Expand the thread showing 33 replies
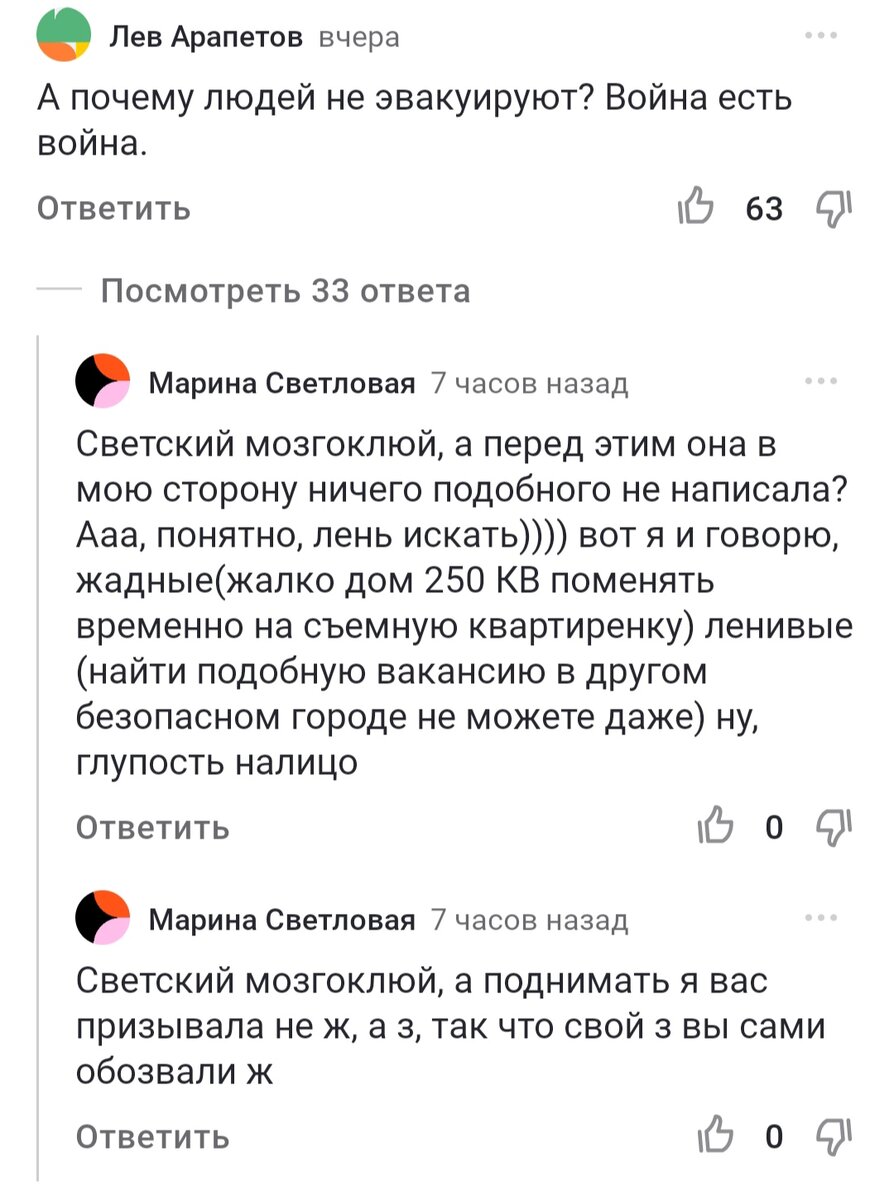 pyautogui.click(x=287, y=291)
